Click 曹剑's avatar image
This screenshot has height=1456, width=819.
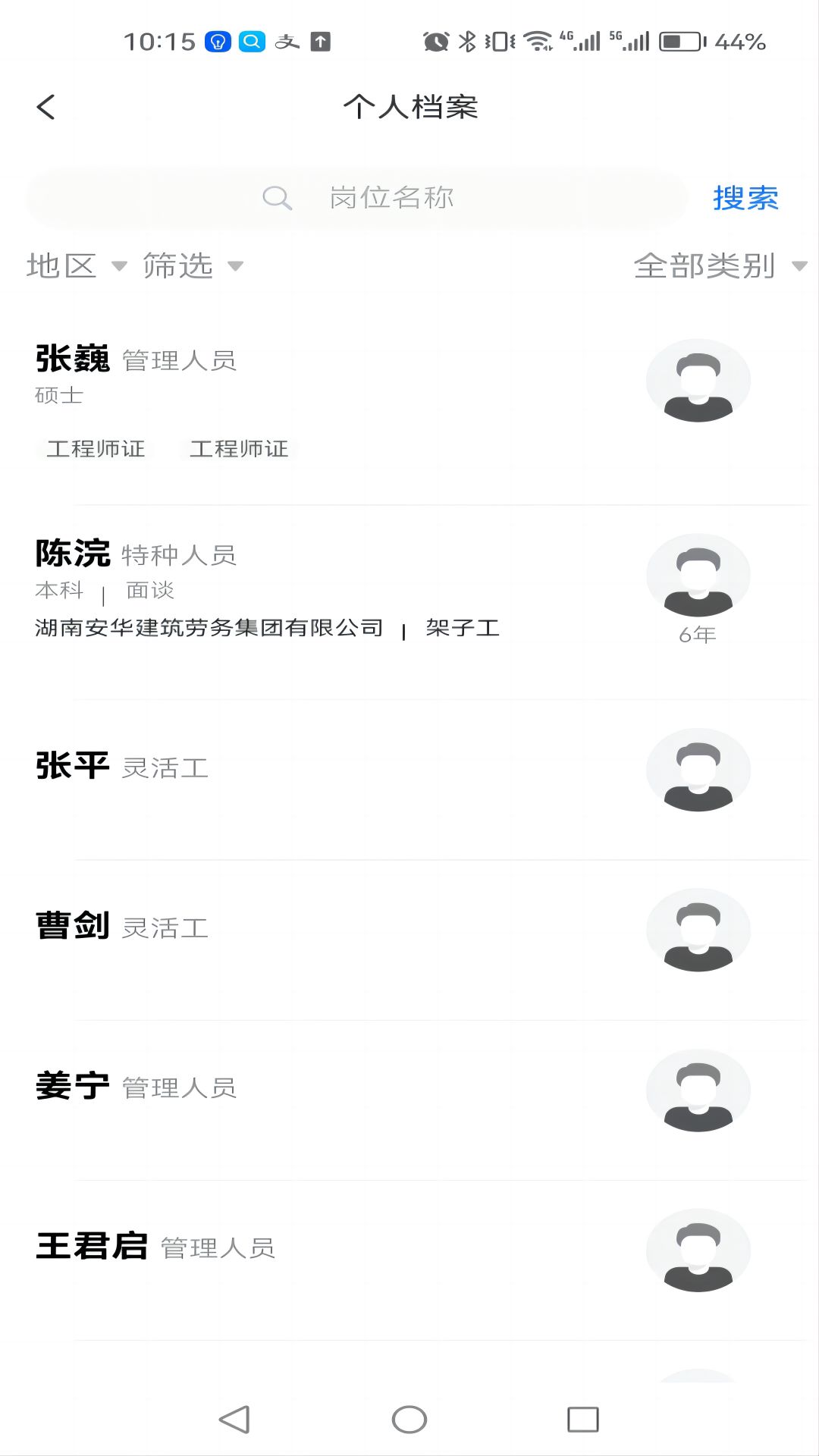click(x=698, y=929)
